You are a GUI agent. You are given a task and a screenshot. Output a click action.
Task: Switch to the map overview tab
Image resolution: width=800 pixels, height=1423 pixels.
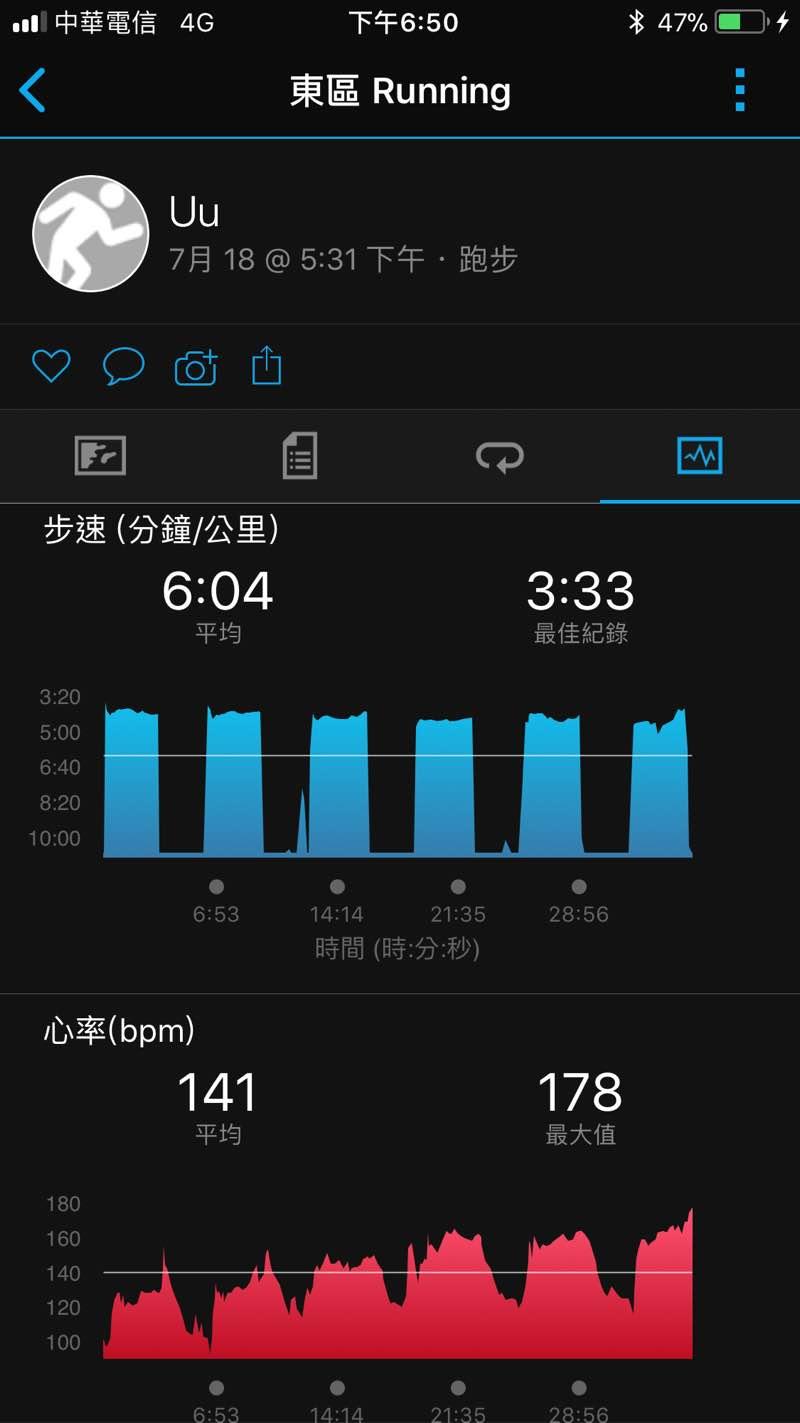[x=100, y=457]
